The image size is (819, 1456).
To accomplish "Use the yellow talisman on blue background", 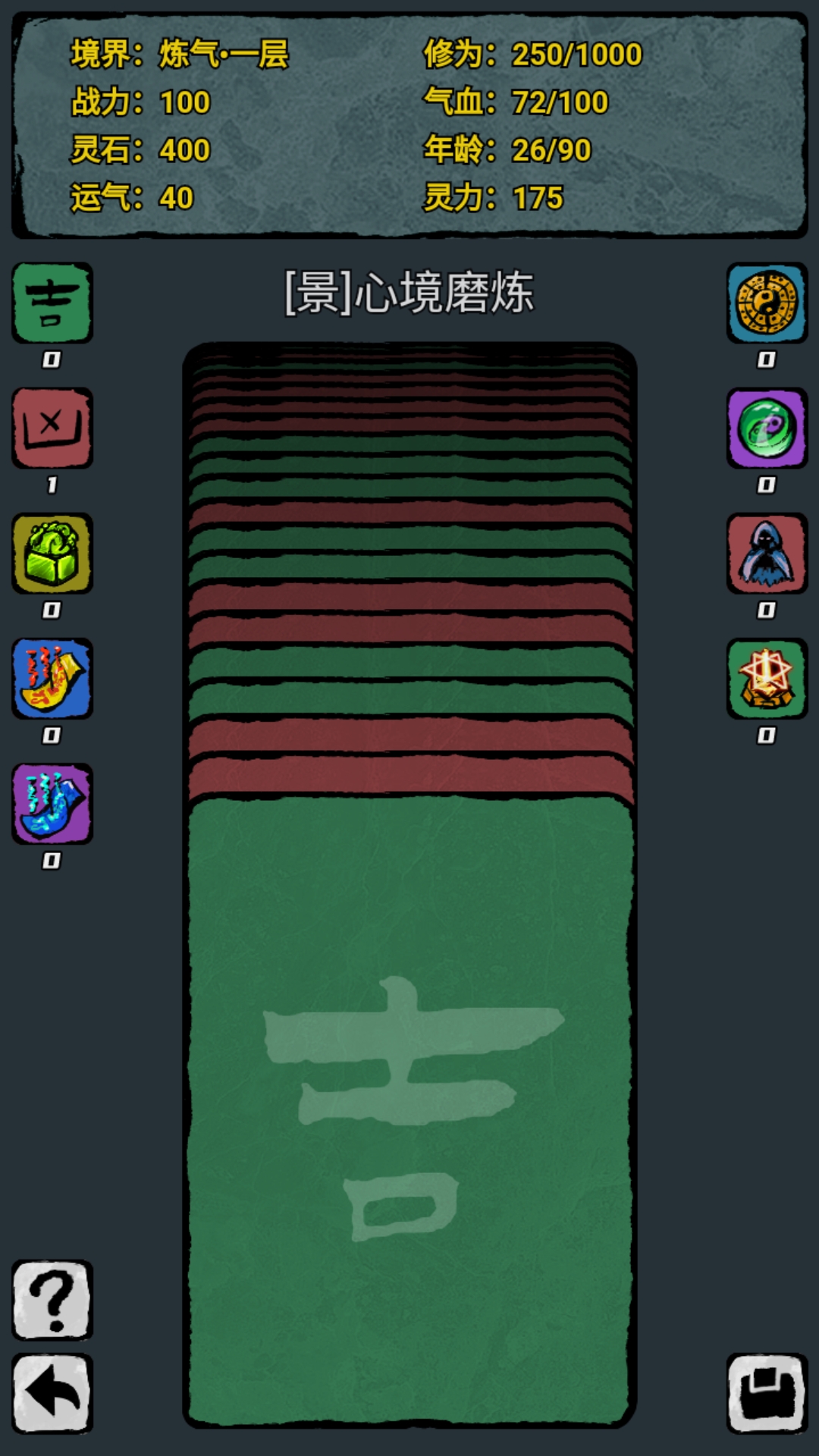I will 52,678.
